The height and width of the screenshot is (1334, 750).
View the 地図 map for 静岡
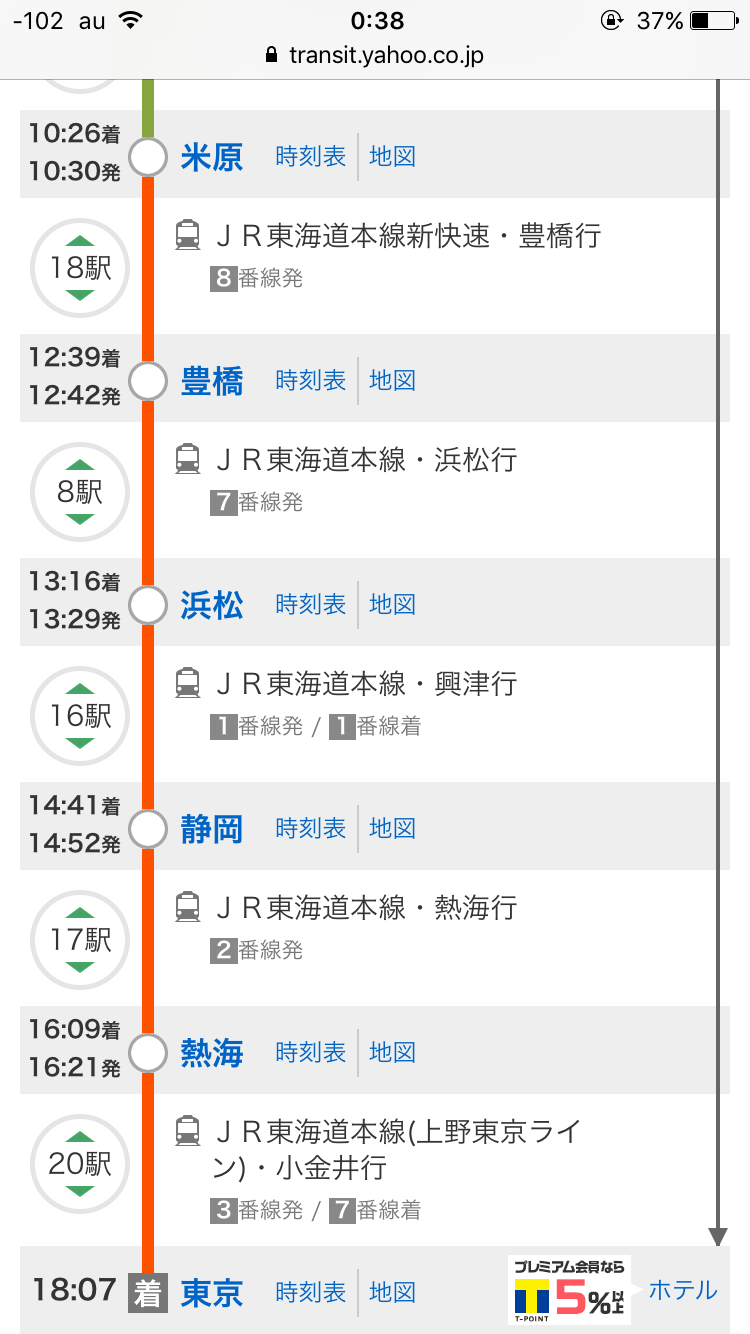[392, 829]
